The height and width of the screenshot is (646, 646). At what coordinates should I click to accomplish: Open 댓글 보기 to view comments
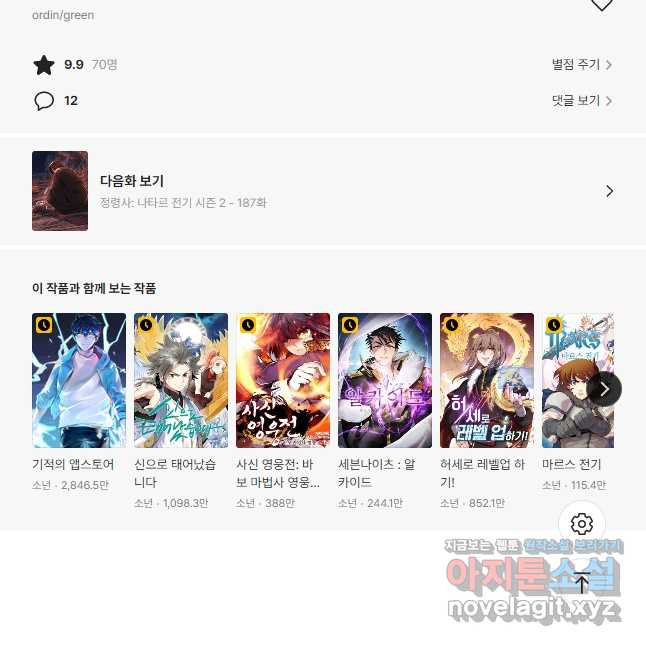point(581,101)
